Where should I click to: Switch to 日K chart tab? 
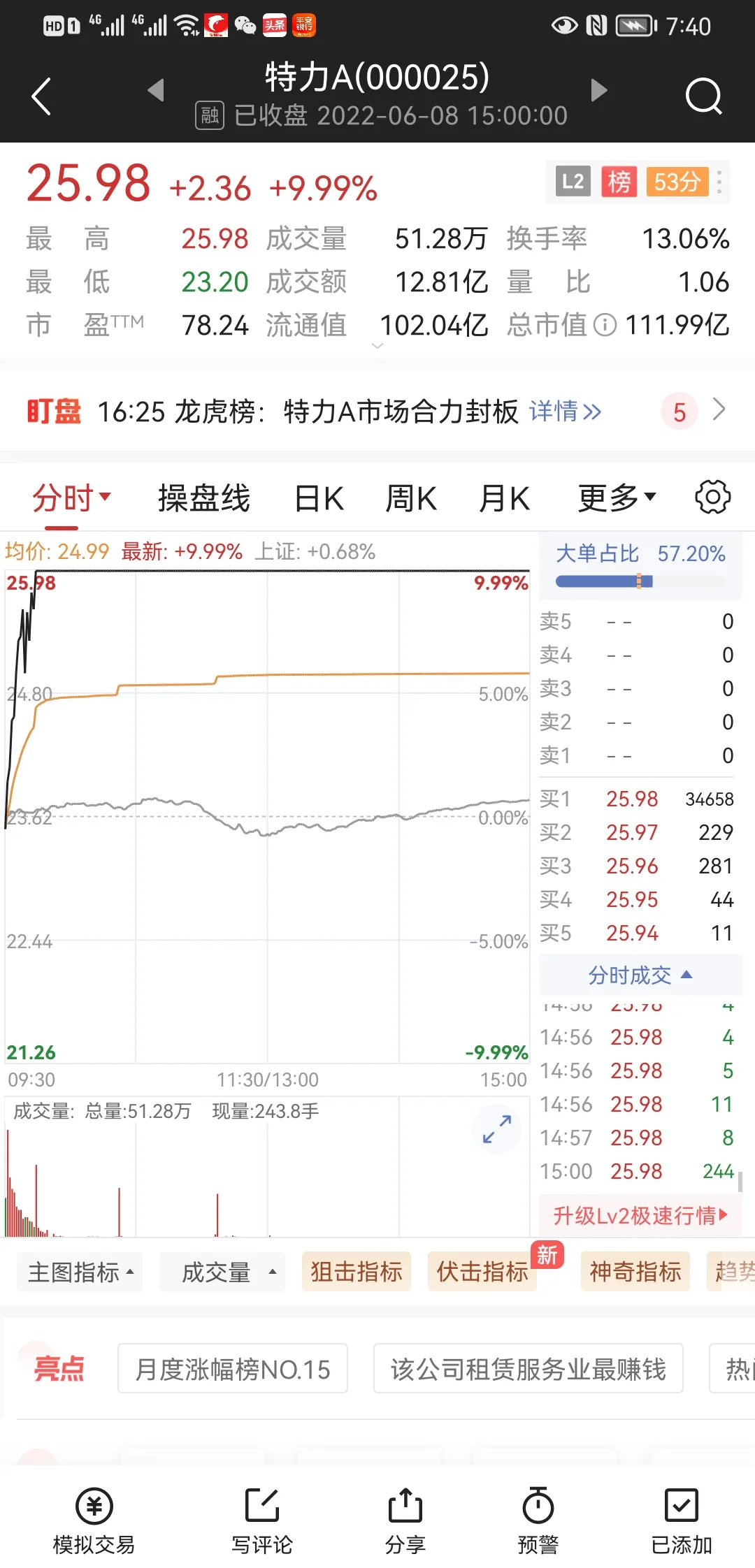point(319,498)
